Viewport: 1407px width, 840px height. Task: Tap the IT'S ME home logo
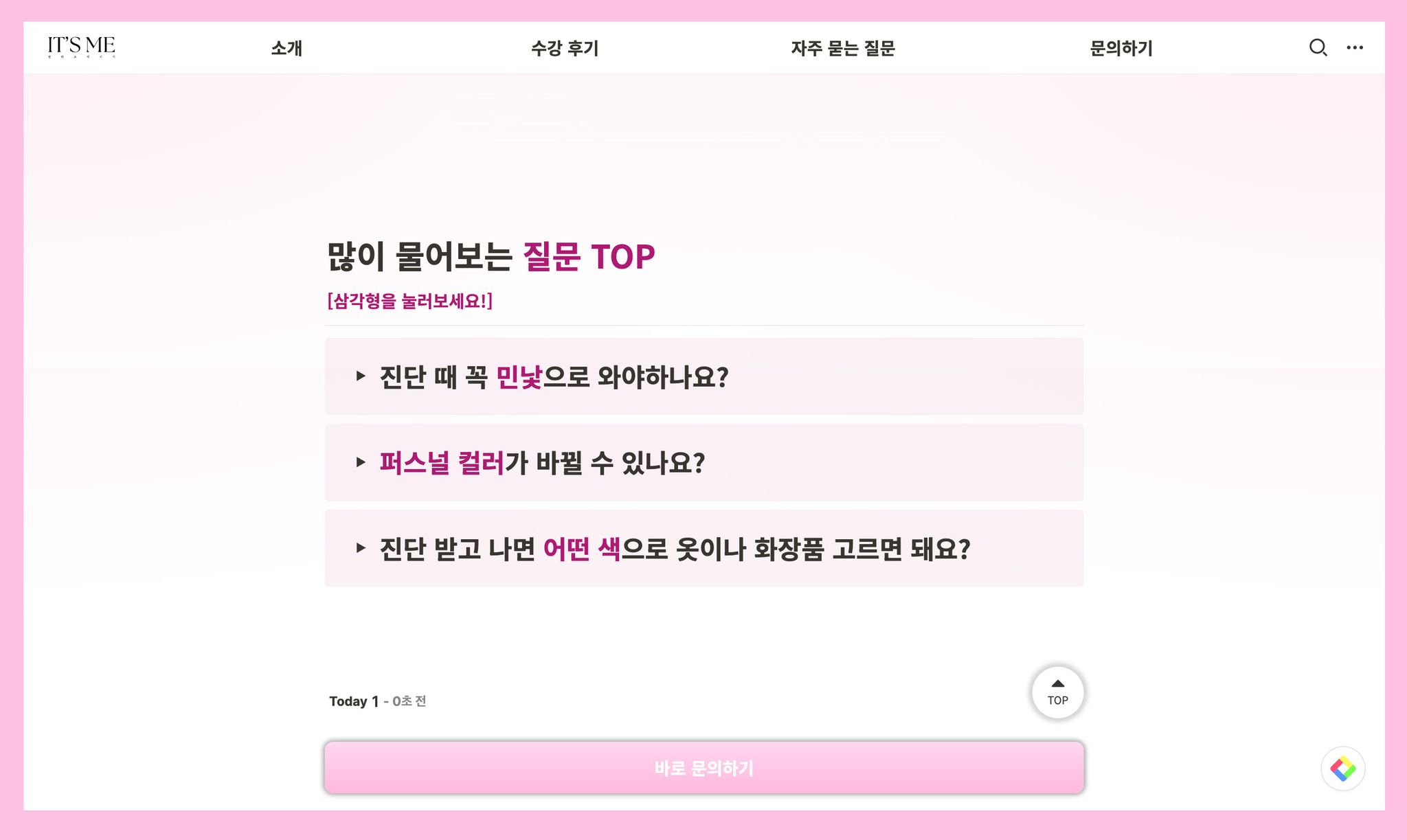coord(81,47)
